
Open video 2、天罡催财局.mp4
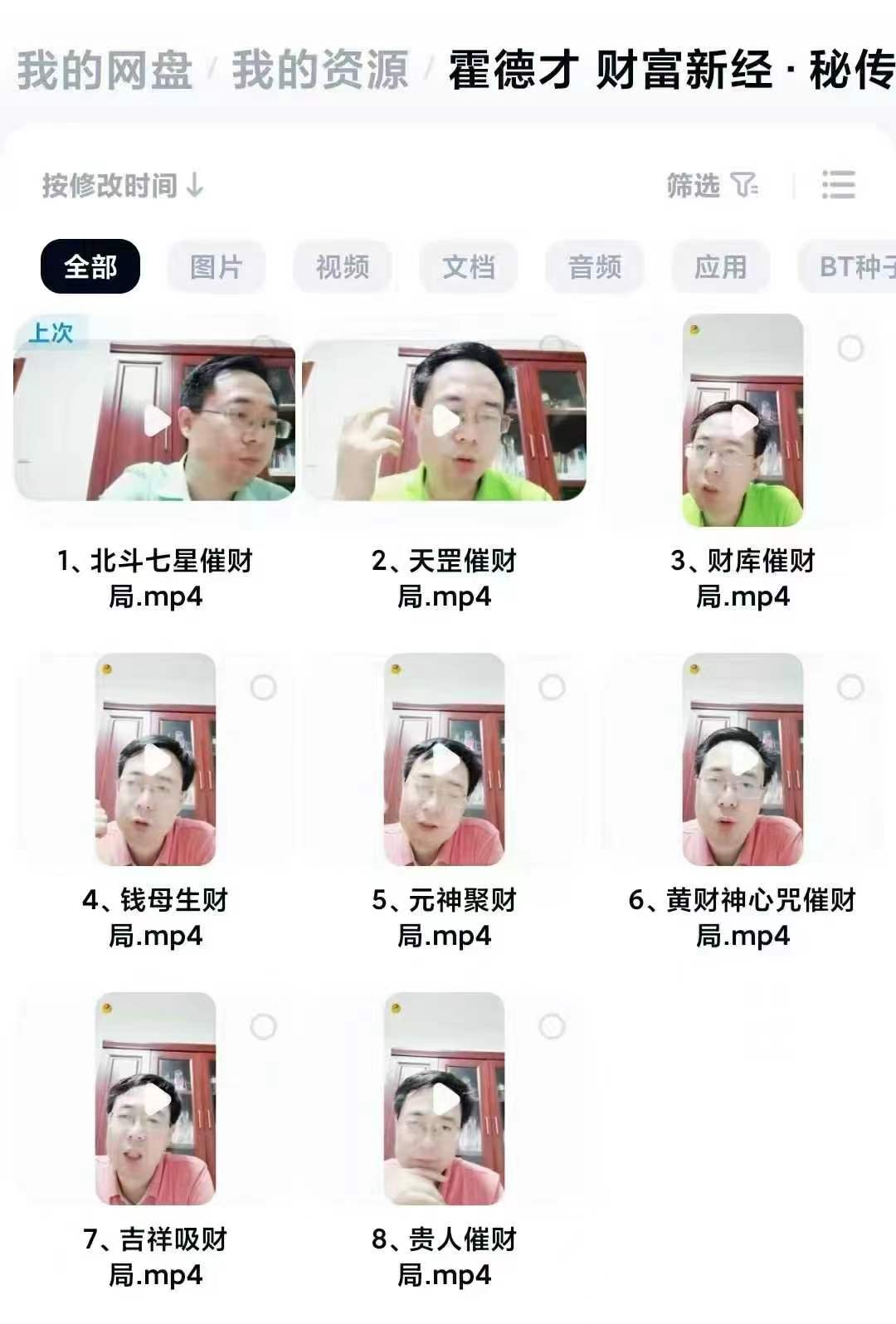click(445, 421)
